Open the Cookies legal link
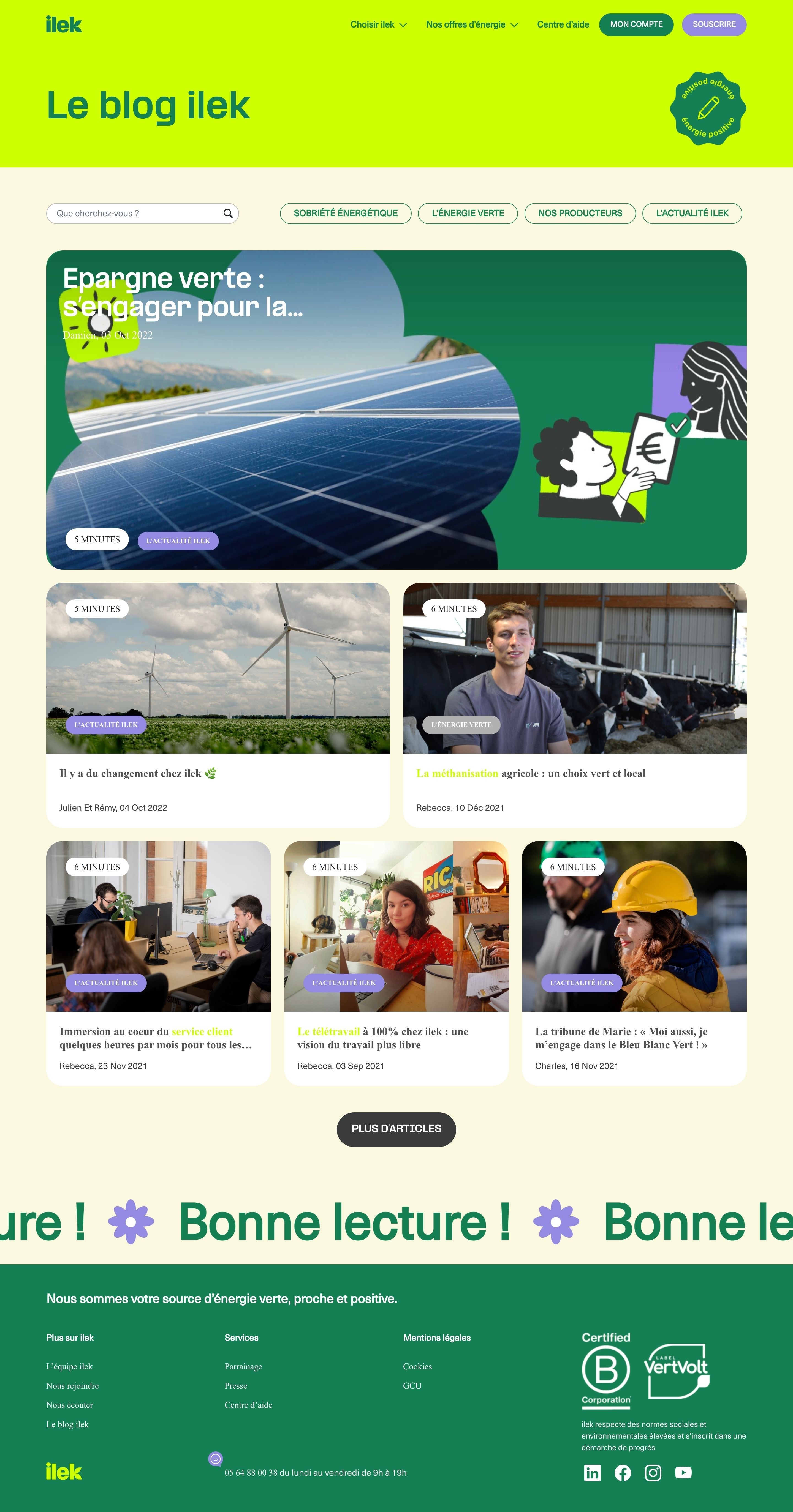Screen dimensions: 793x1512 click(x=417, y=1366)
